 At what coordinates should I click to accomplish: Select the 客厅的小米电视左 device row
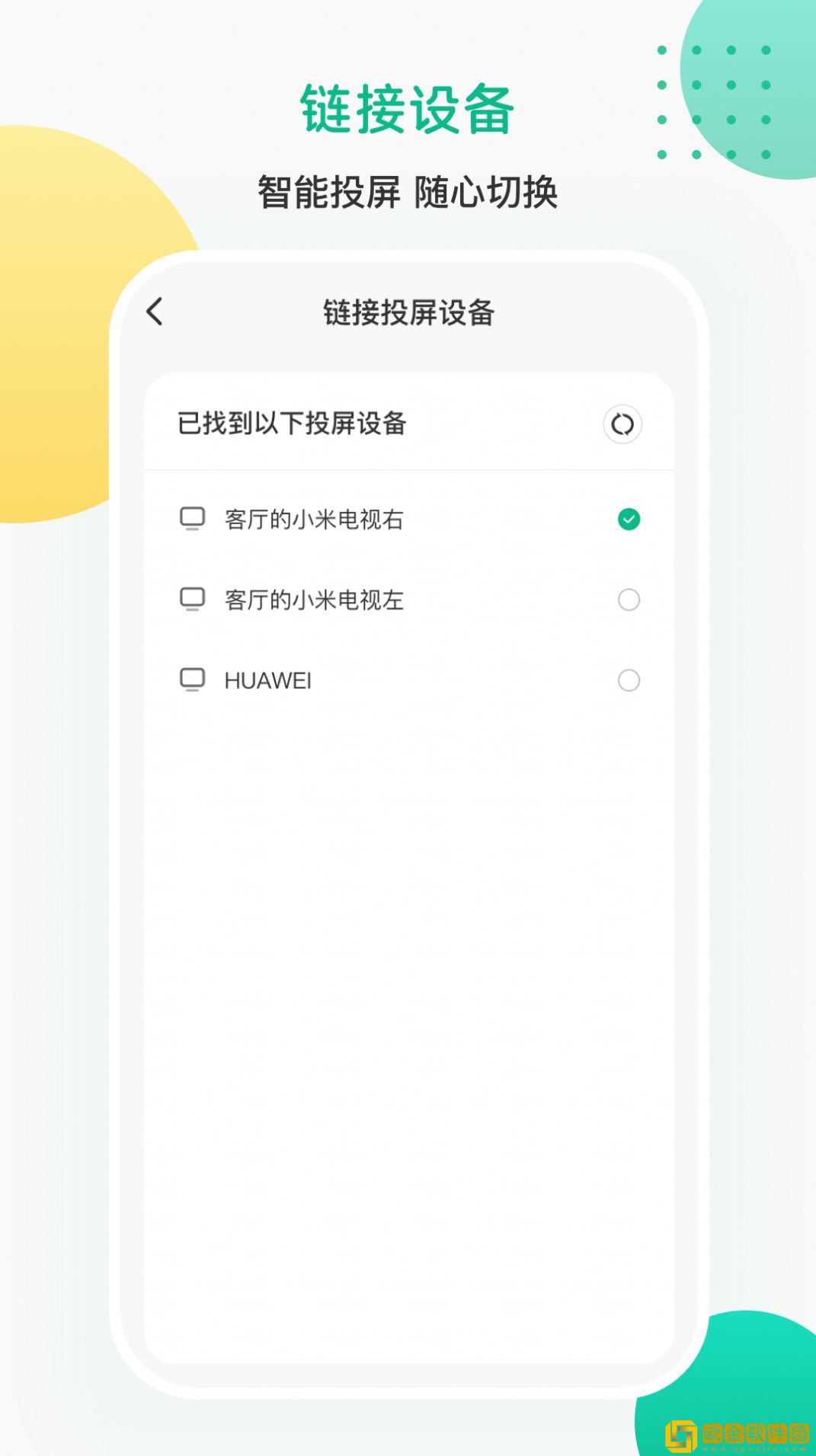(x=312, y=600)
